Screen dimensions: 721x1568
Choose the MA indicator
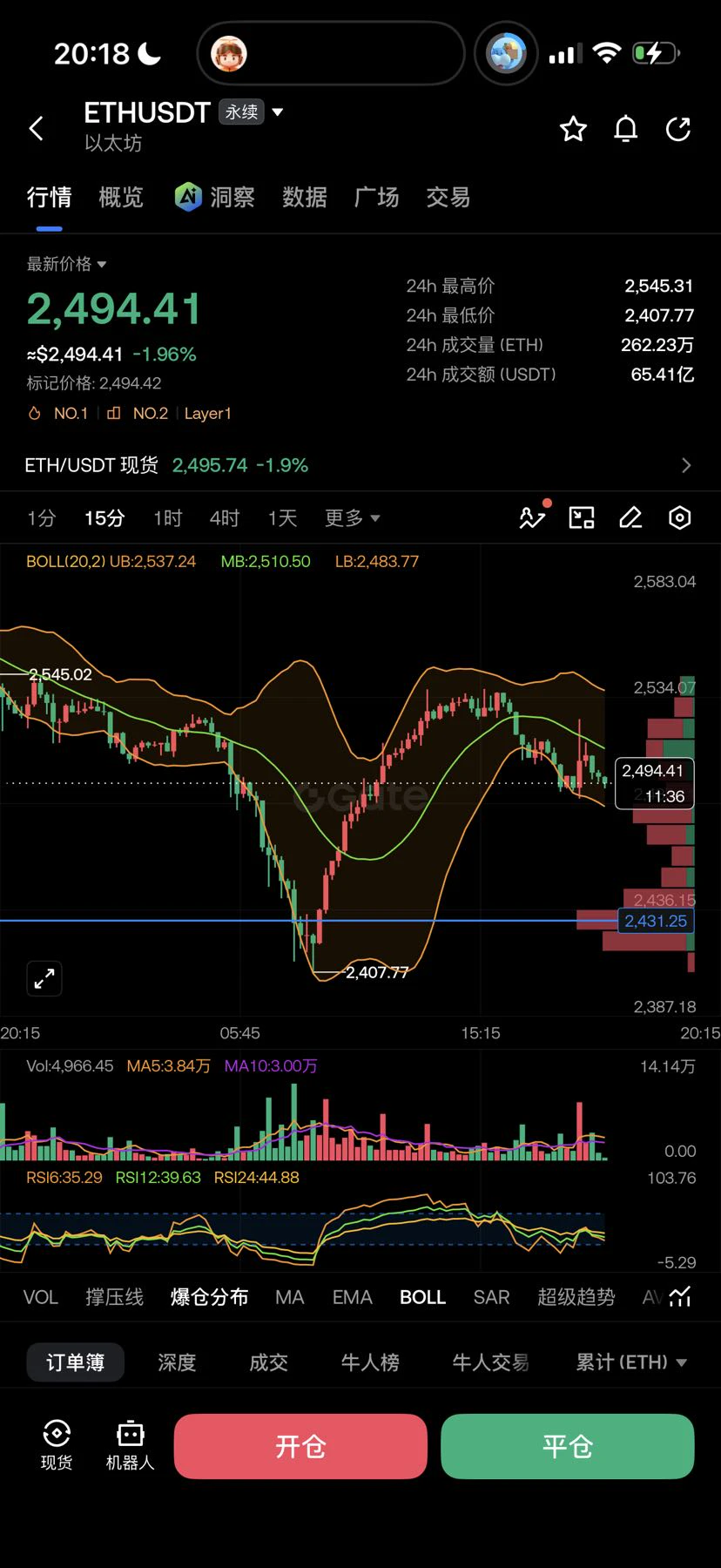tap(290, 1297)
